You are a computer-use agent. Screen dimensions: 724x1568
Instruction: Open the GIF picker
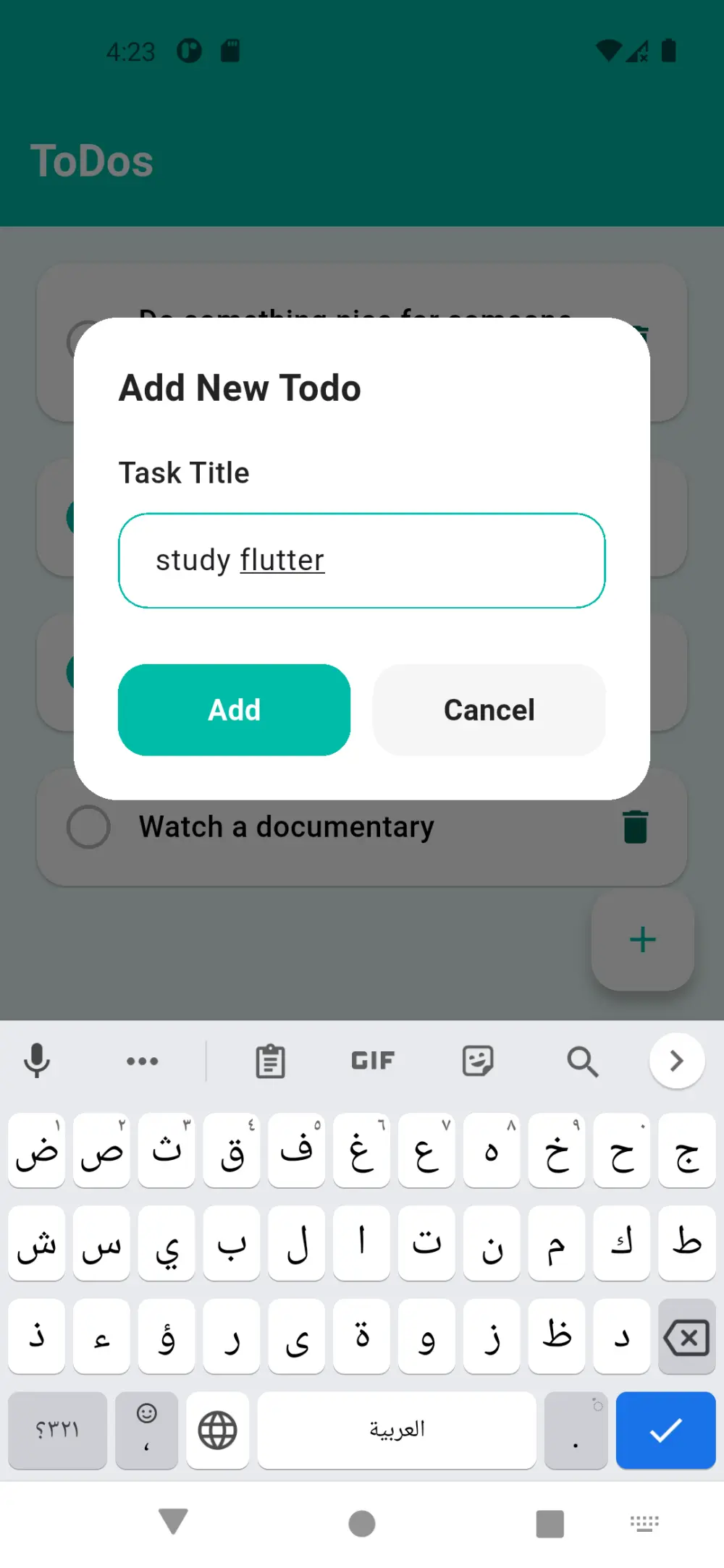(371, 1061)
